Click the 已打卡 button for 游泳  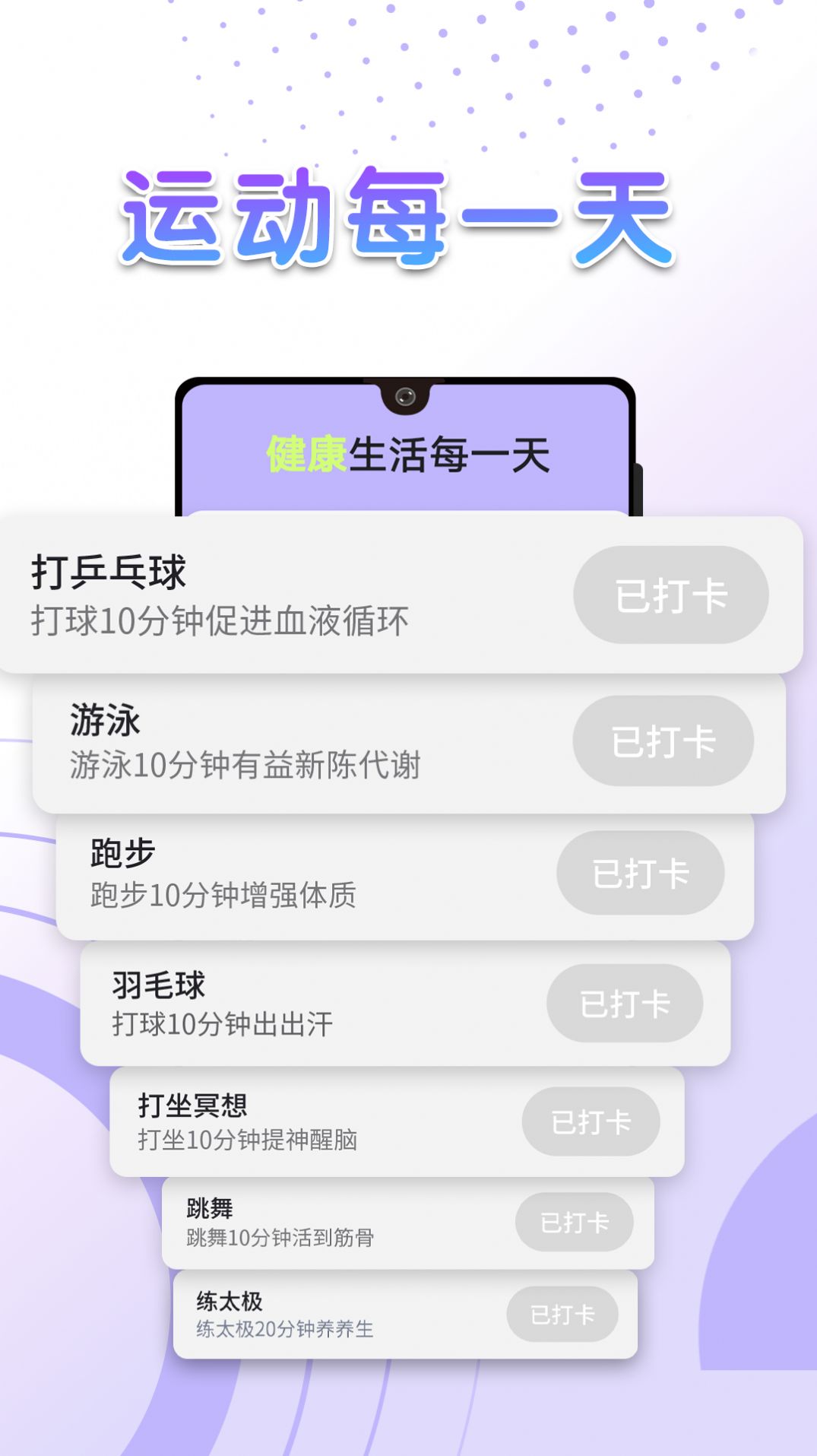point(662,740)
